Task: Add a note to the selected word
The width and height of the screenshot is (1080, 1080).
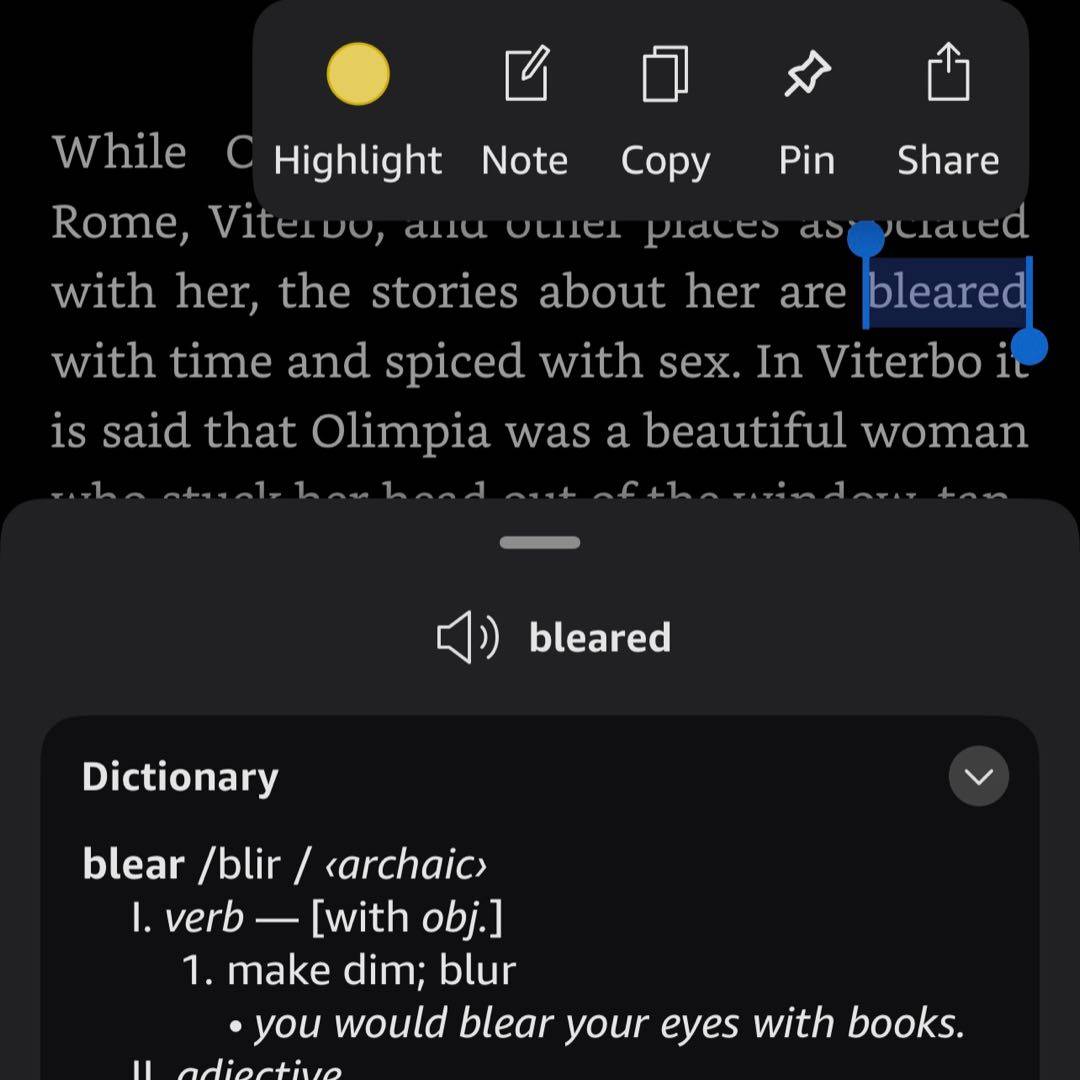Action: [x=526, y=76]
